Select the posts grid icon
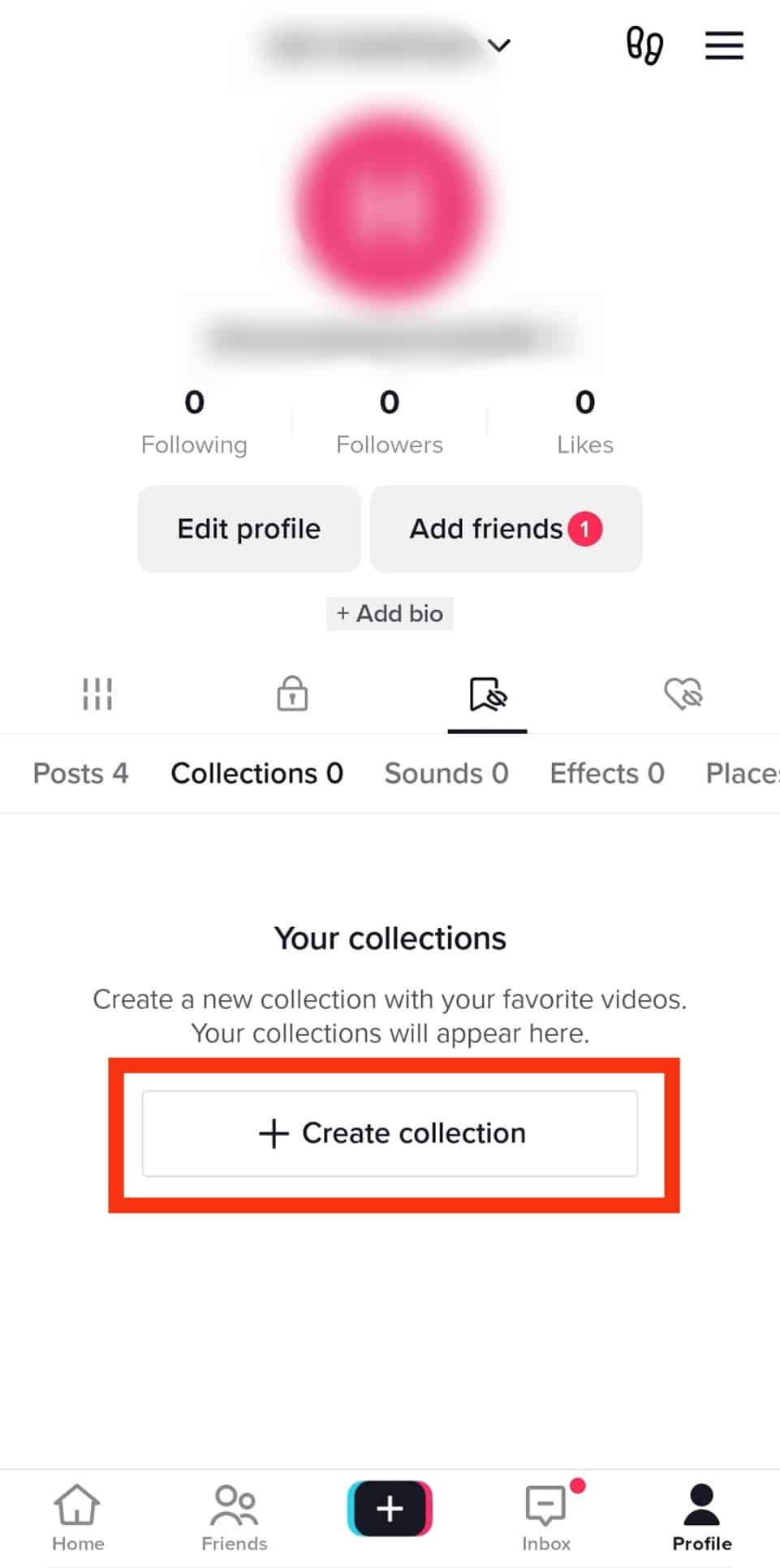Screen dimensions: 780x1568 pyautogui.click(x=97, y=694)
